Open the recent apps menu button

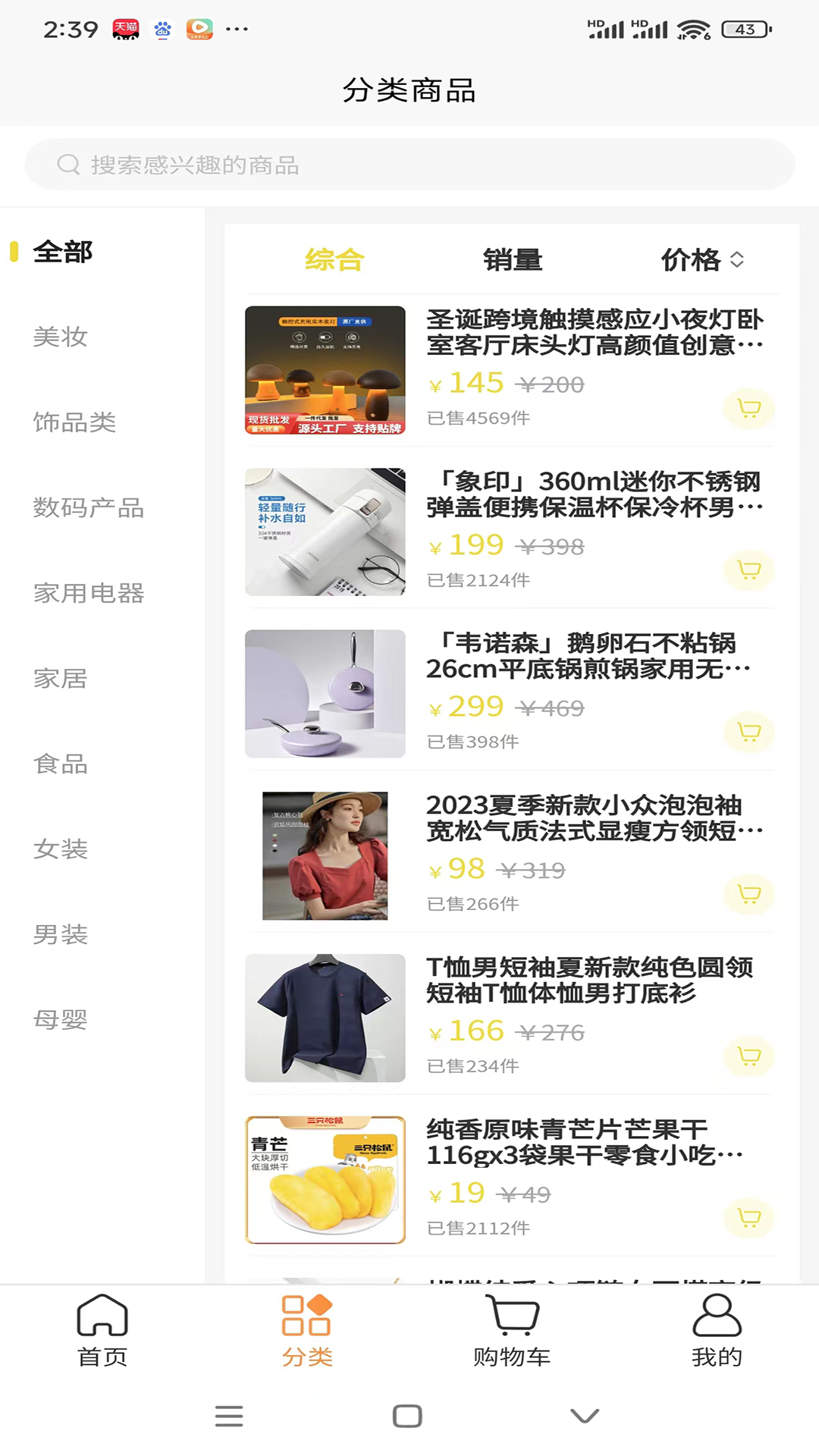pyautogui.click(x=229, y=1415)
